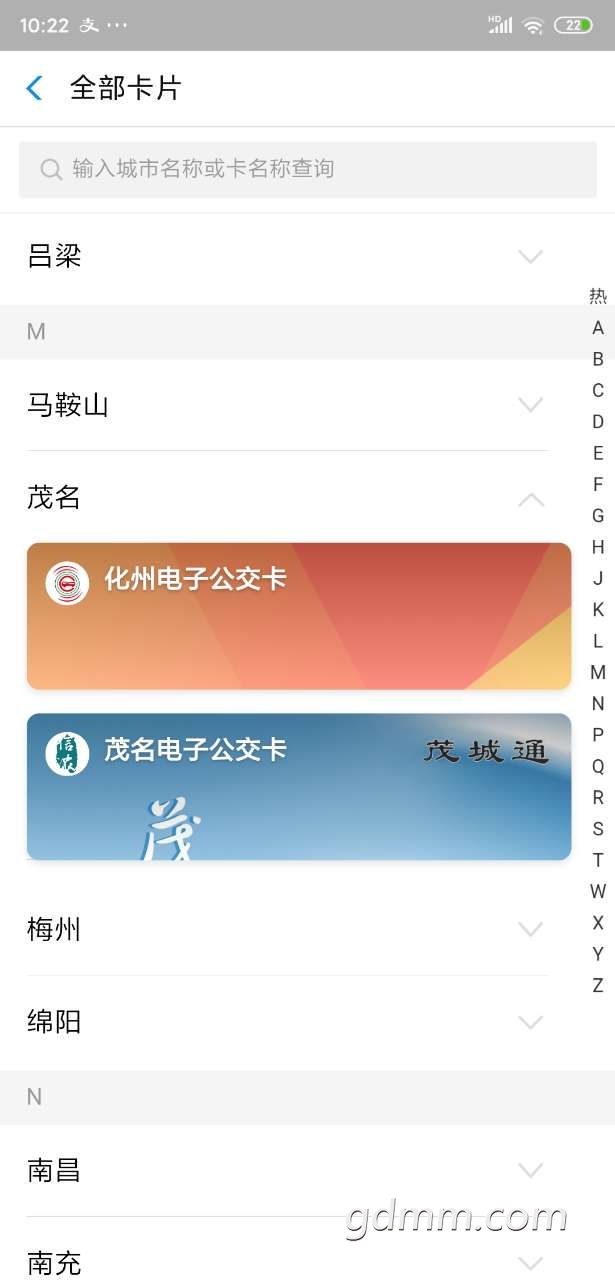Viewport: 615px width, 1280px height.
Task: Open the 茂名电子公交卡 card
Action: point(298,786)
